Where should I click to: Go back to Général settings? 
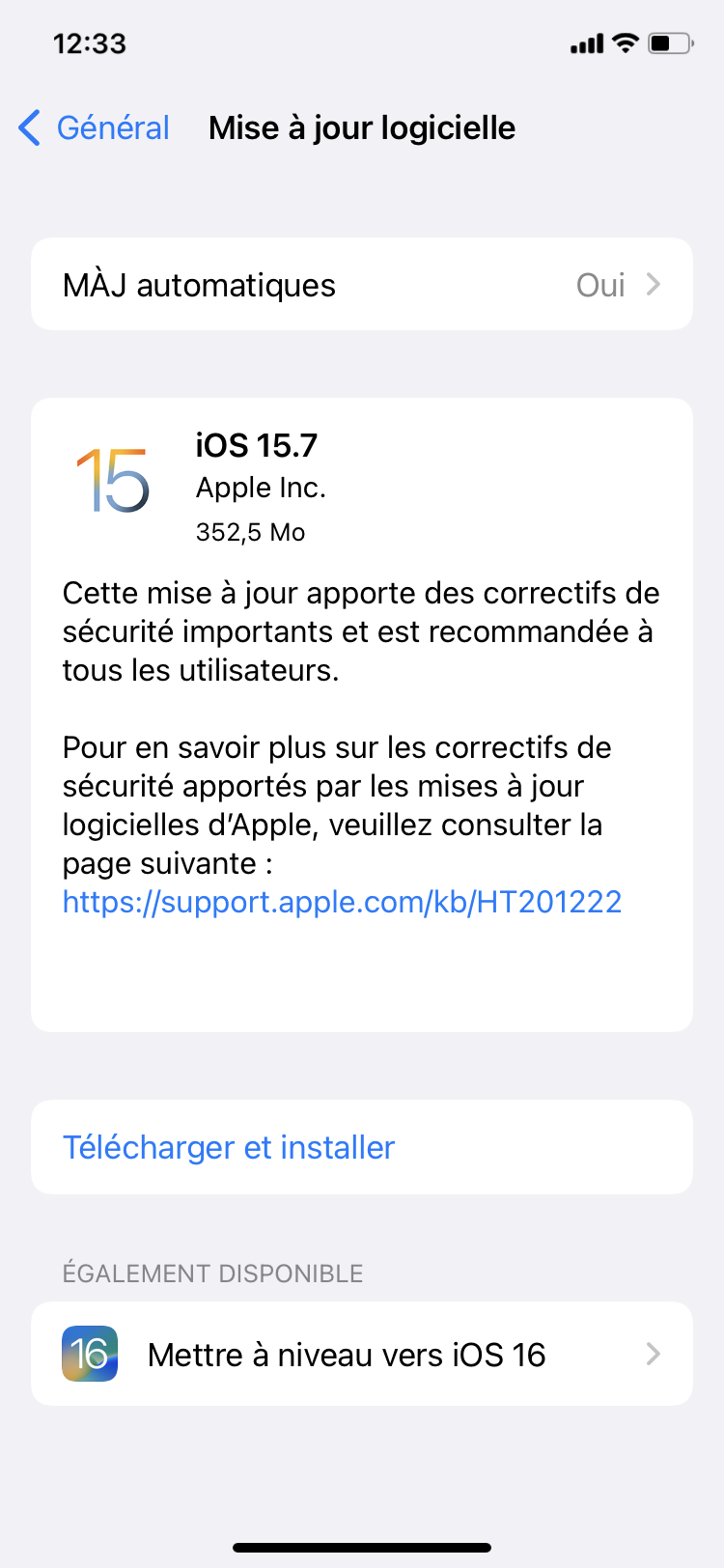(95, 127)
